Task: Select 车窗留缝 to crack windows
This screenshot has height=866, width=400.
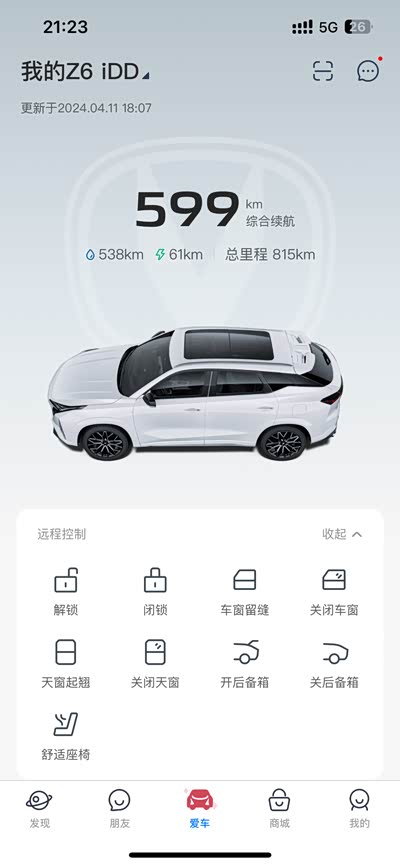Action: [245, 592]
